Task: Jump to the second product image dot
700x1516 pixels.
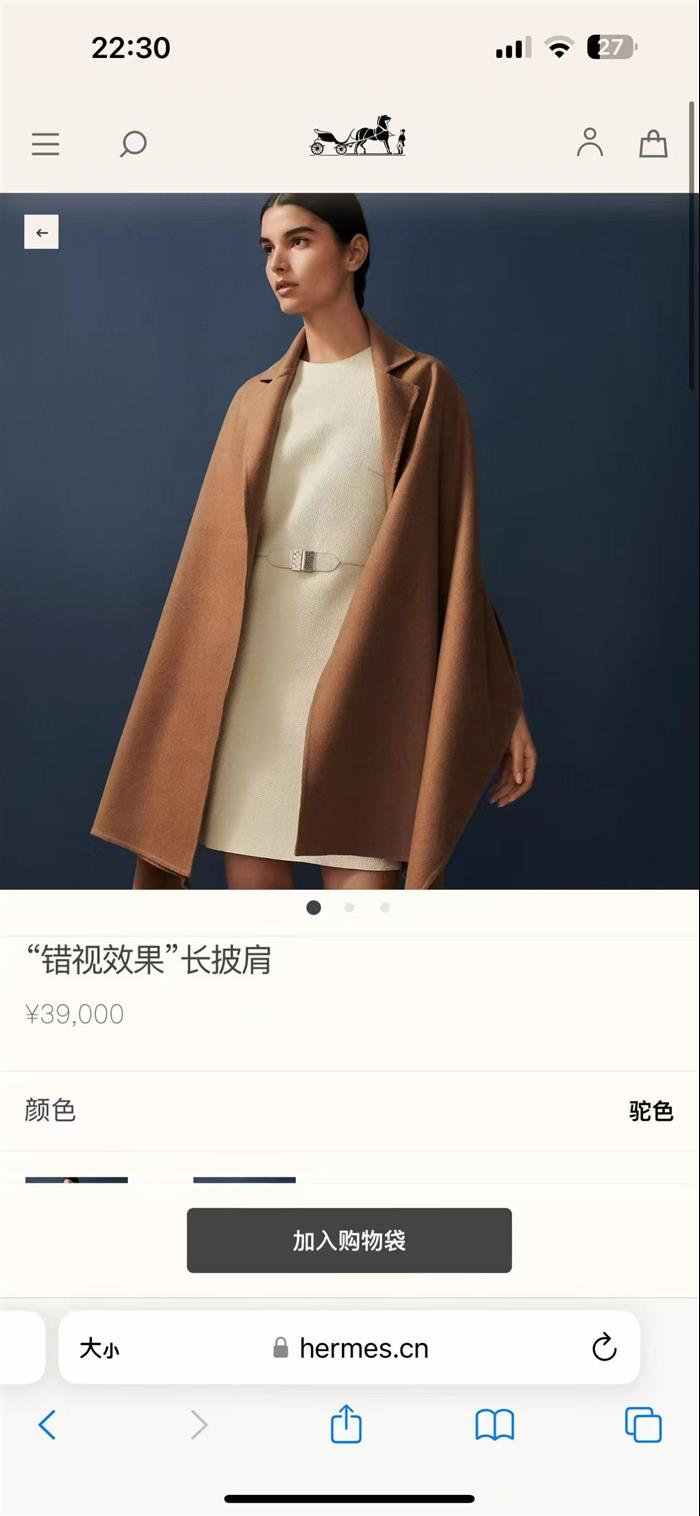Action: [349, 908]
